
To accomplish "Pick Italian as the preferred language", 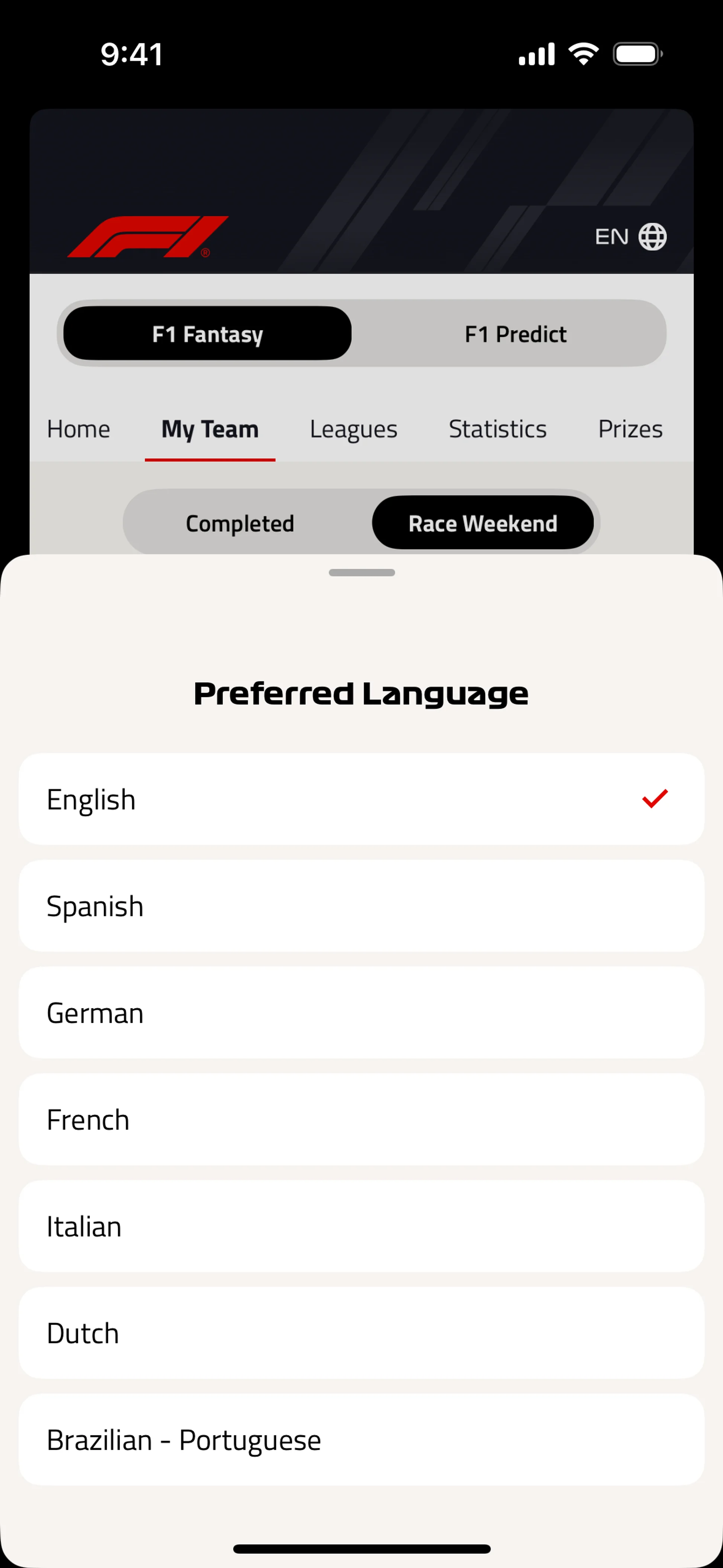I will pyautogui.click(x=361, y=1226).
